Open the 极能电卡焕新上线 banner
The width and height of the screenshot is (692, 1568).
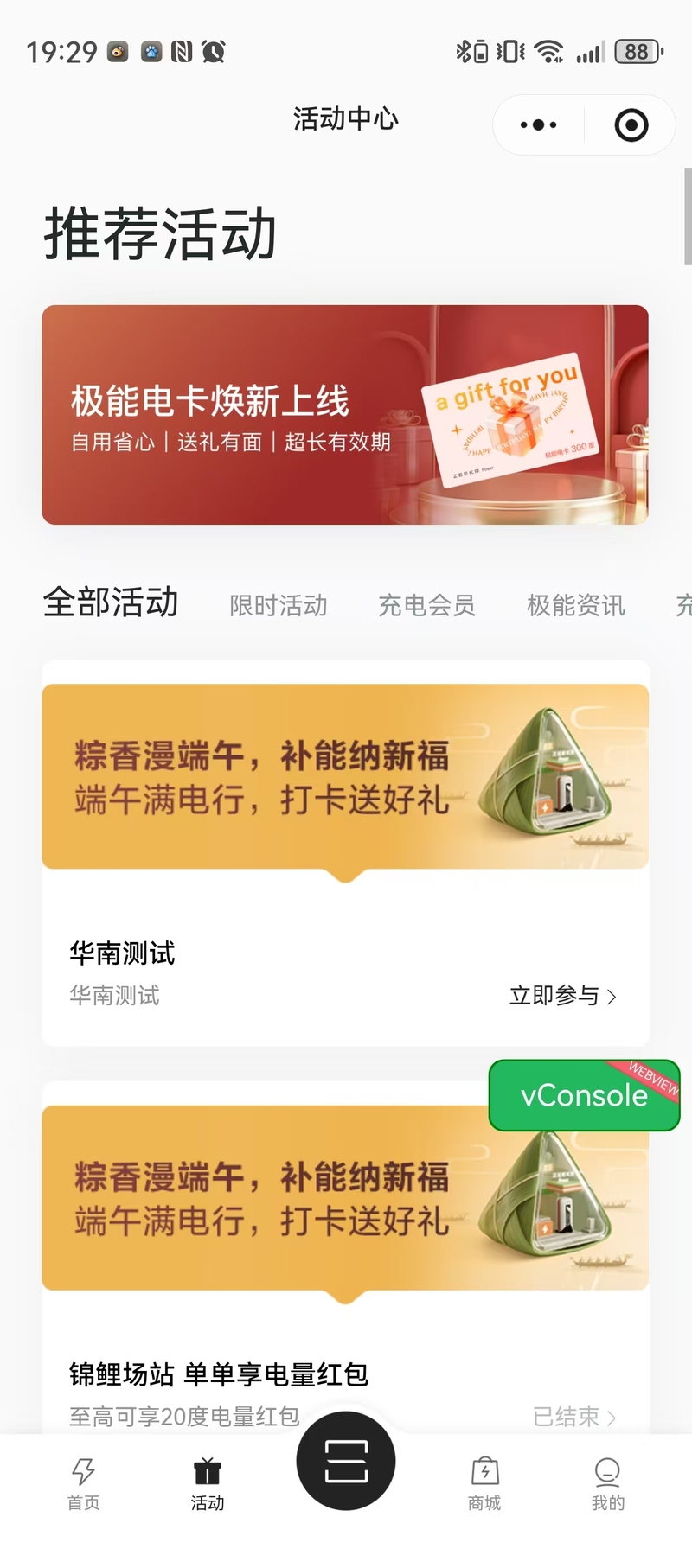click(345, 414)
